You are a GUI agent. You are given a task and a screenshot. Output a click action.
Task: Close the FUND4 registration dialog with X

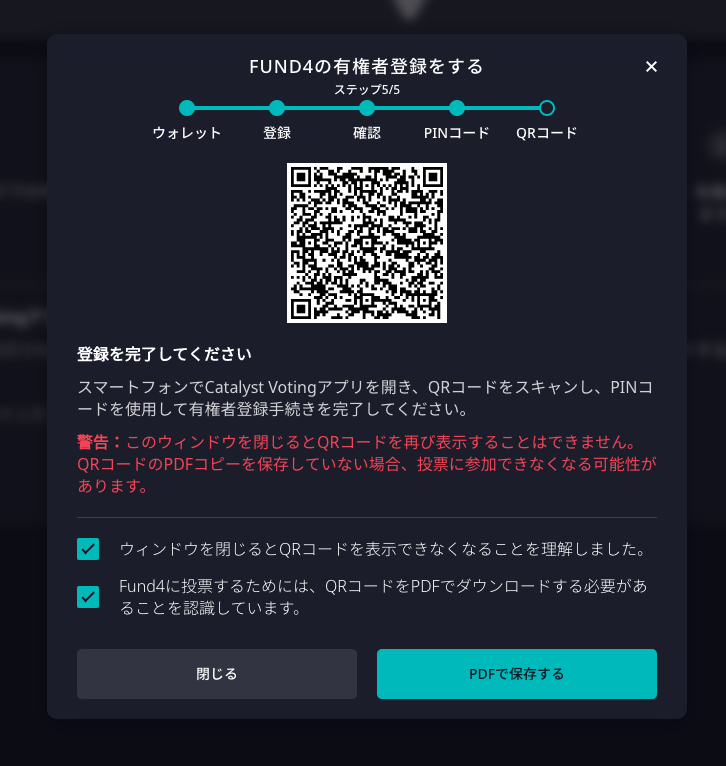(651, 67)
